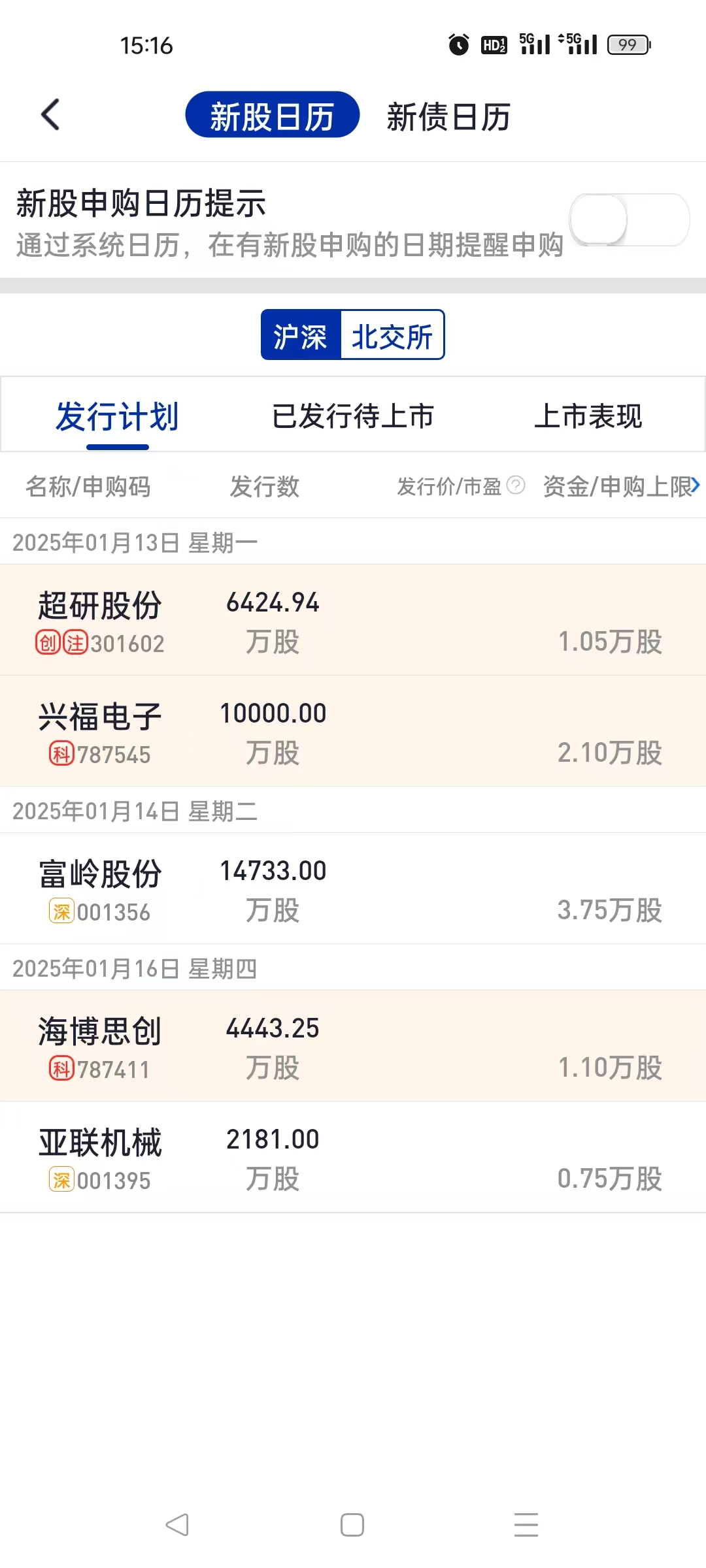Screen dimensions: 706x1568
Task: Open recent apps from navigation bar
Action: [526, 1525]
